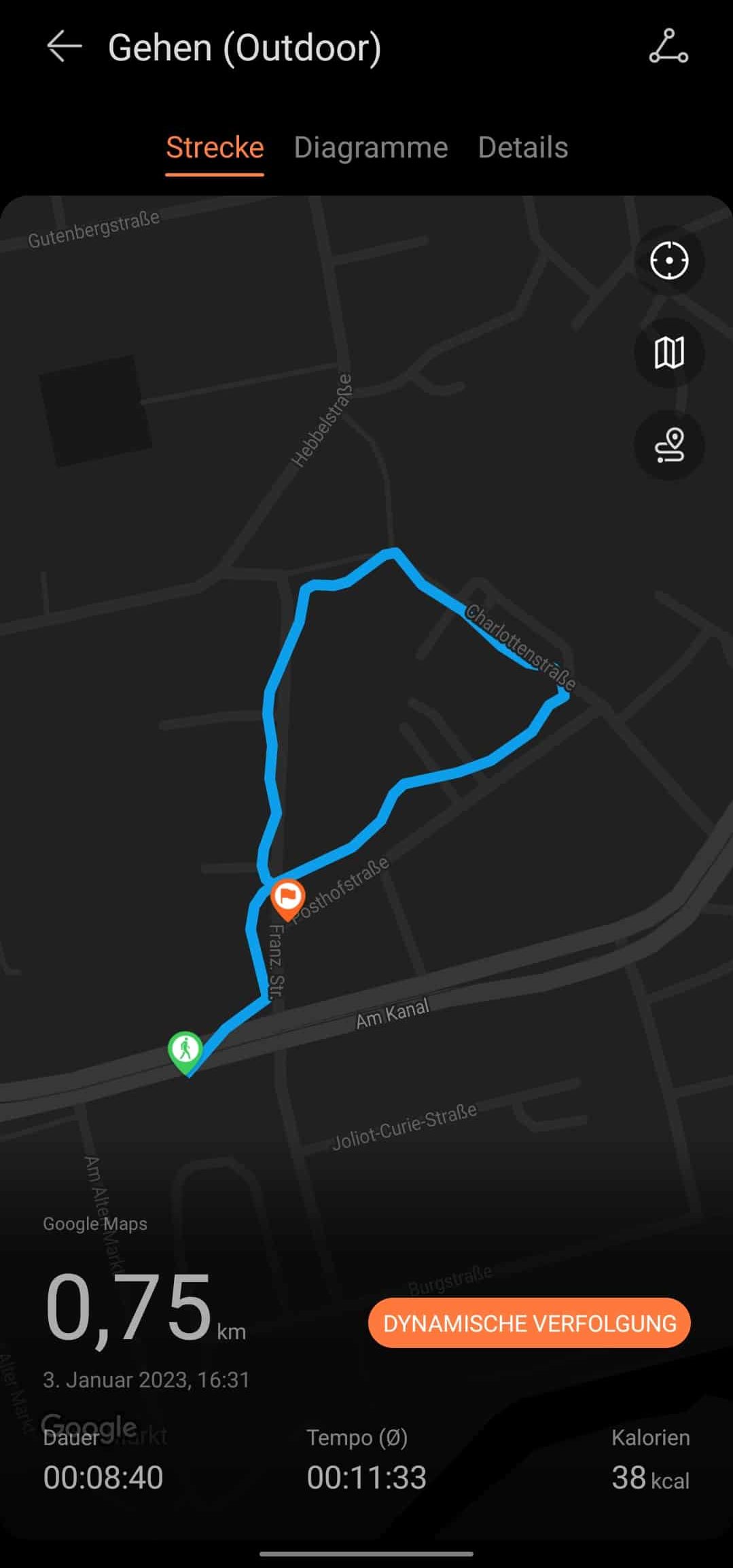
Task: Tap the green start point marker
Action: pos(185,1052)
